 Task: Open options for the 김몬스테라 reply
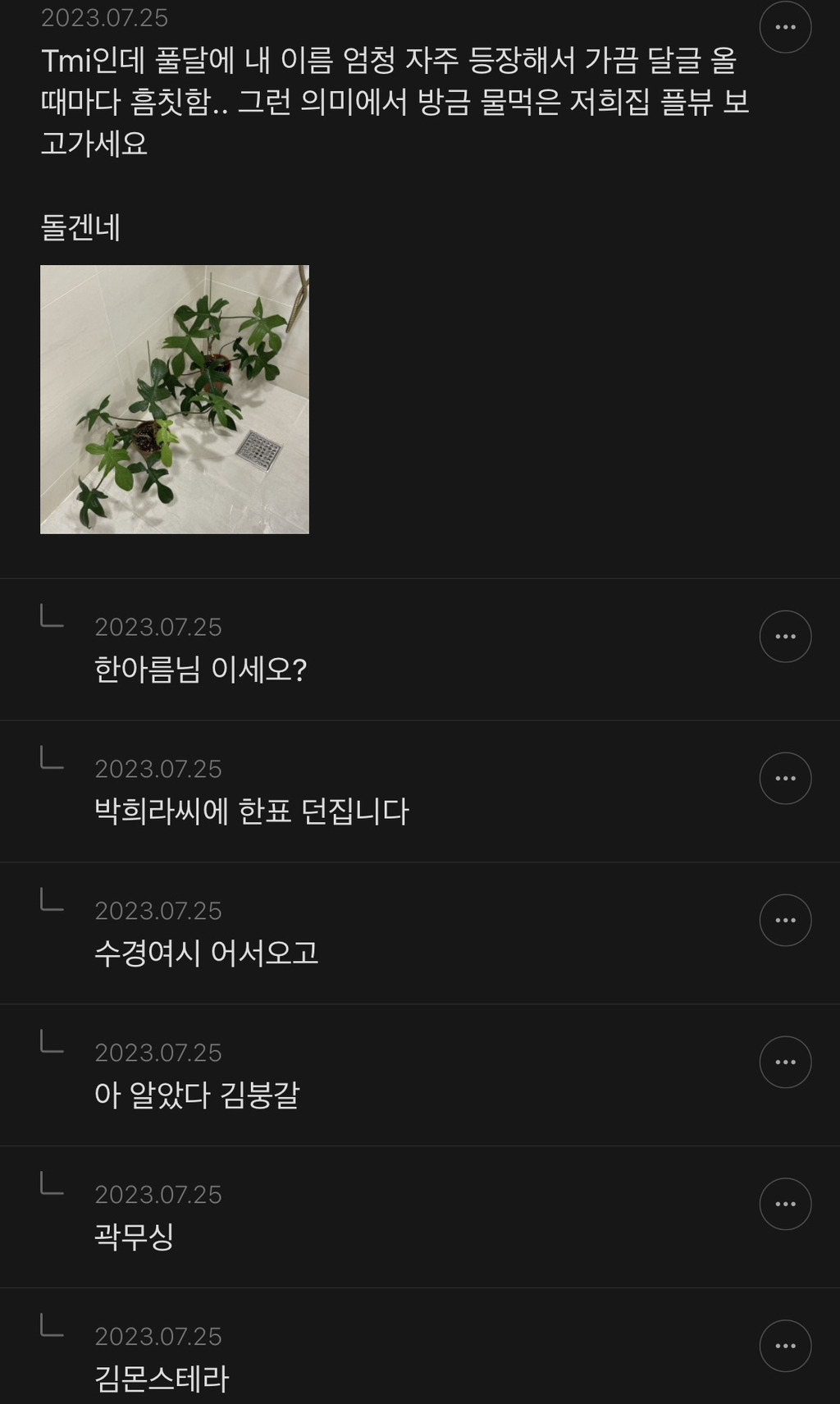pos(785,1346)
